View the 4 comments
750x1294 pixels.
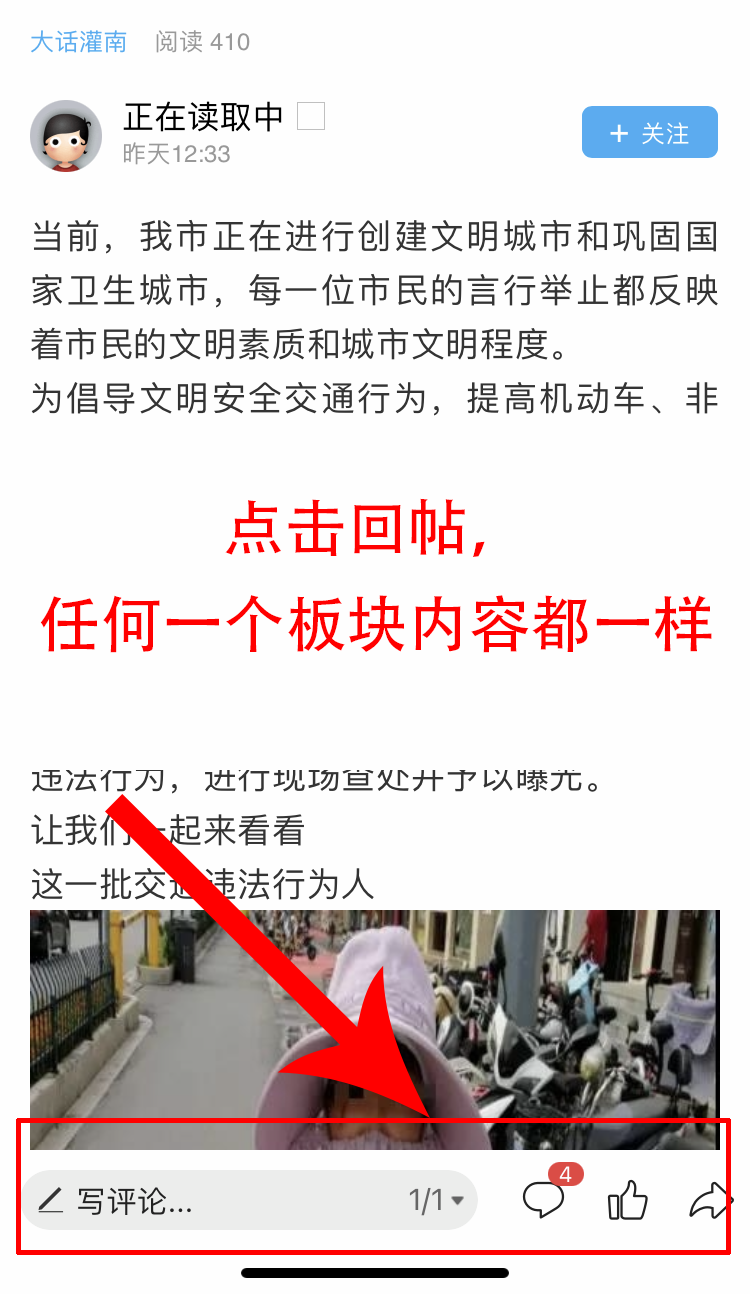545,1199
